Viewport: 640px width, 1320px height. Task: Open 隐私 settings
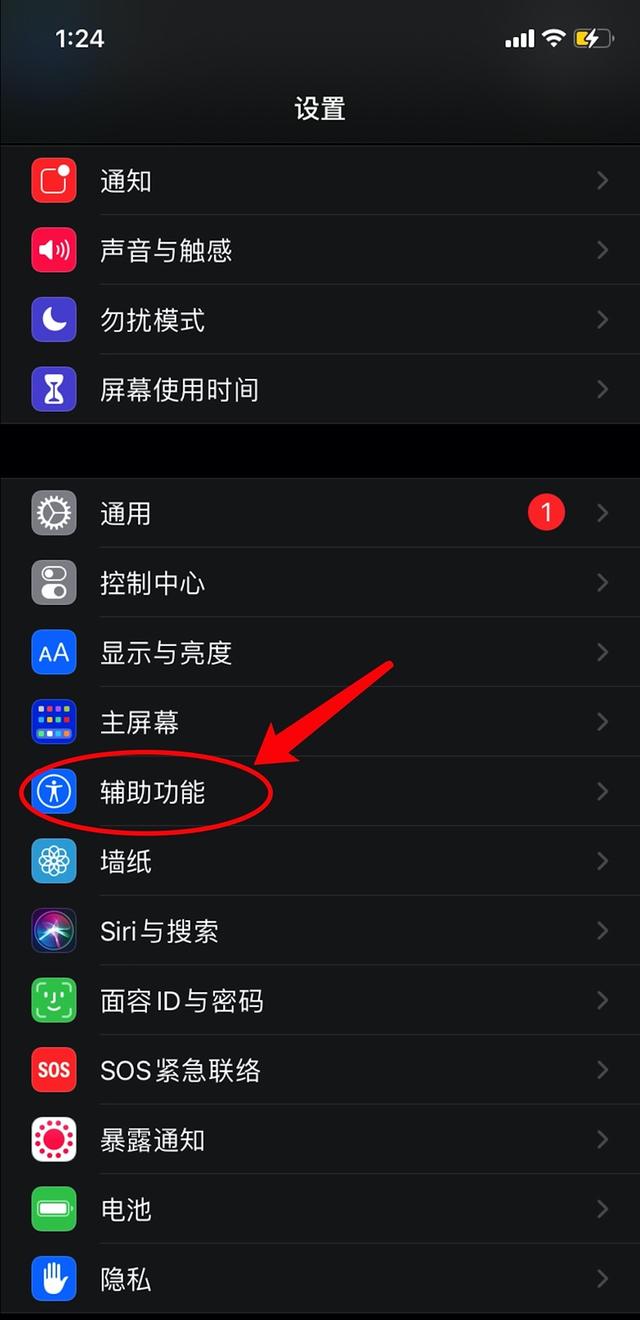click(x=320, y=1279)
